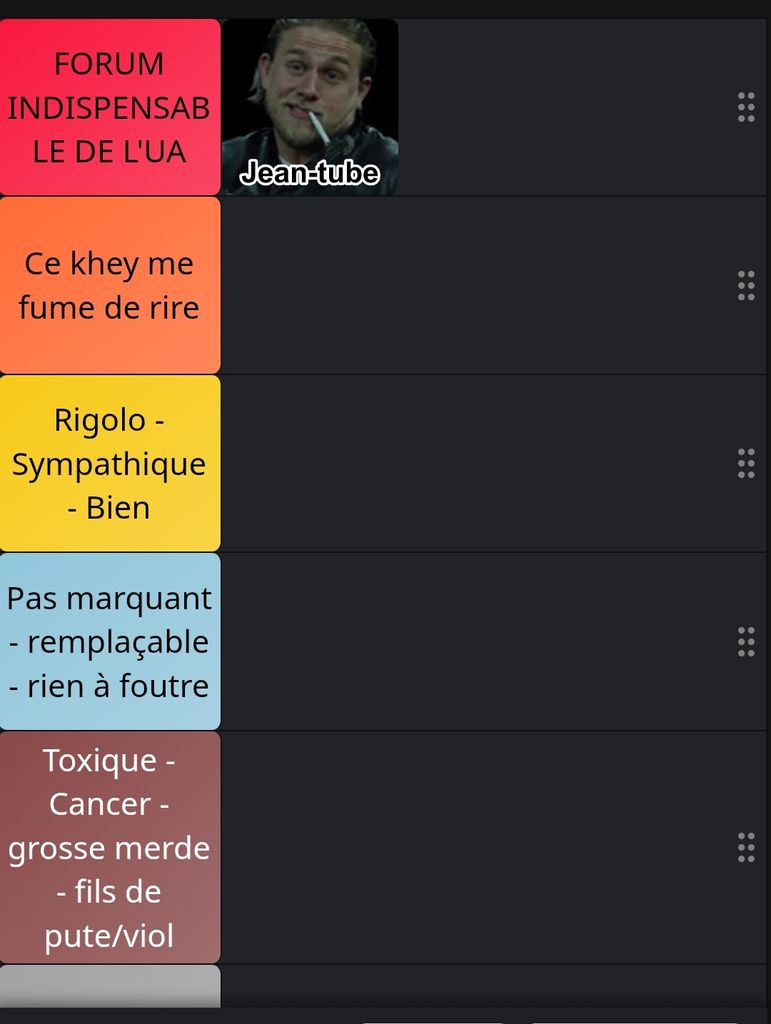Tap the dots handle of the Pas marquant row

tap(746, 641)
